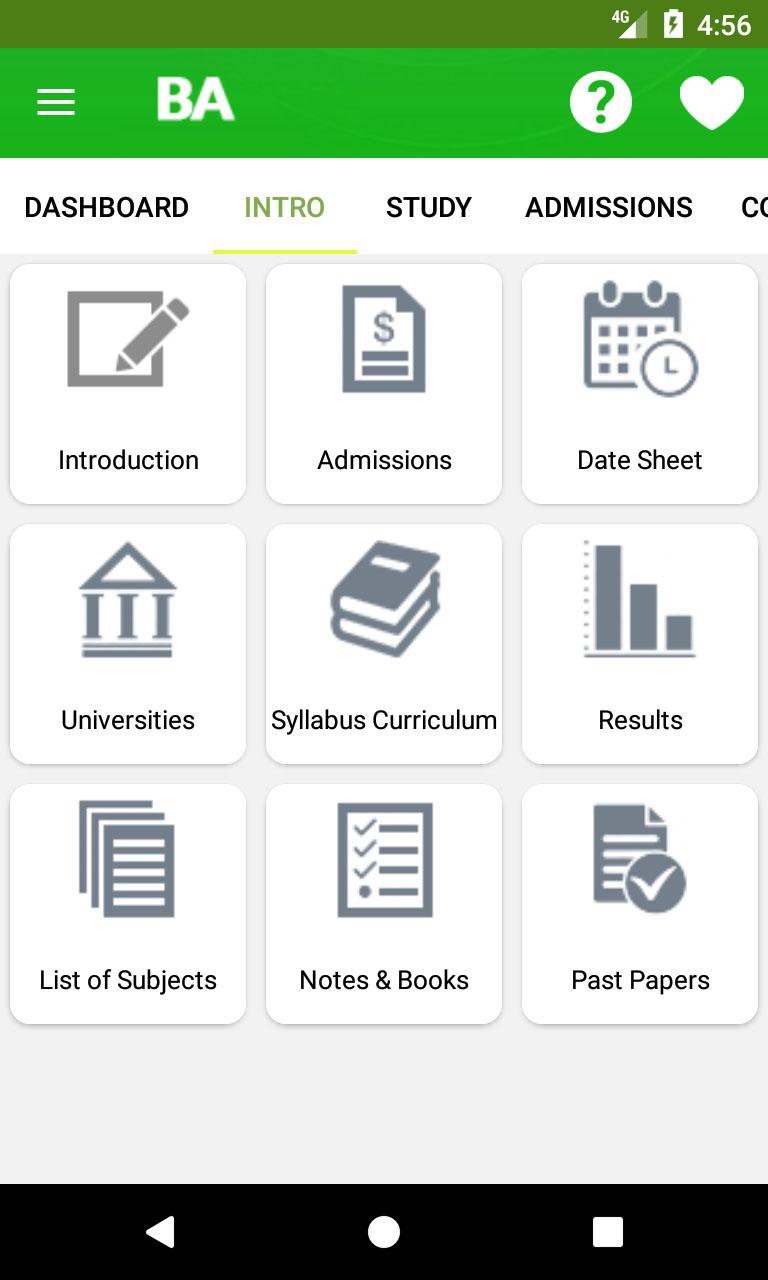Image resolution: width=768 pixels, height=1280 pixels.
Task: Open List of Subjects card
Action: [x=128, y=904]
